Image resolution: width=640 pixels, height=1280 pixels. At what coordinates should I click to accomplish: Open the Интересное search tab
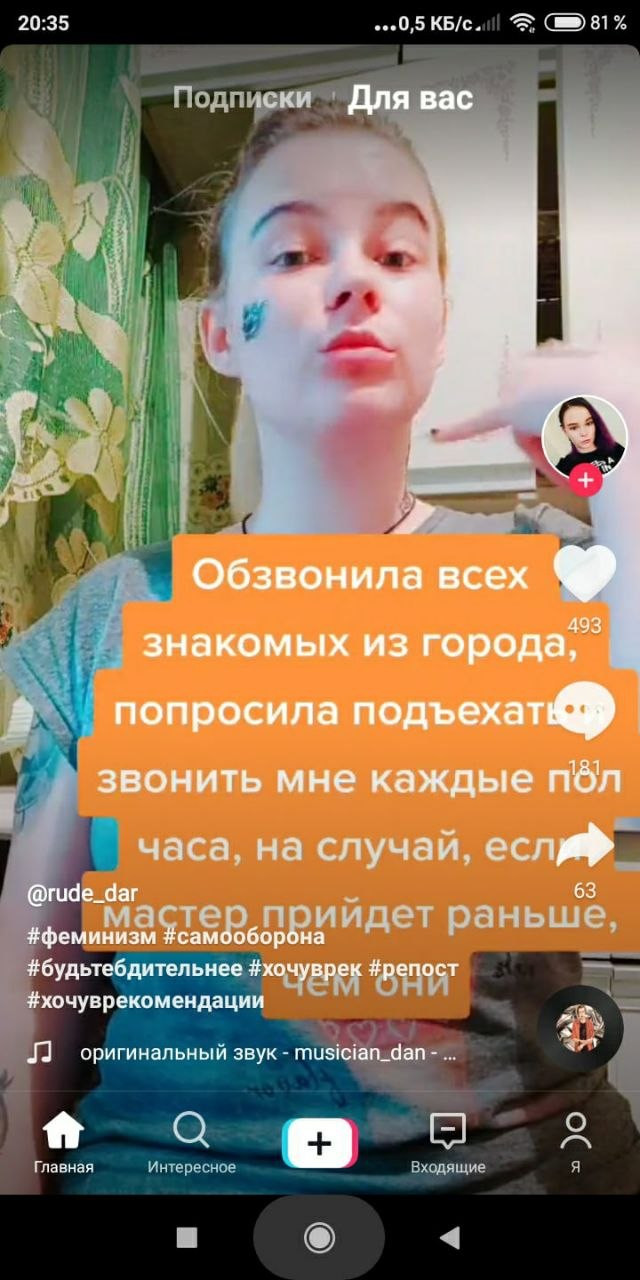191,1142
